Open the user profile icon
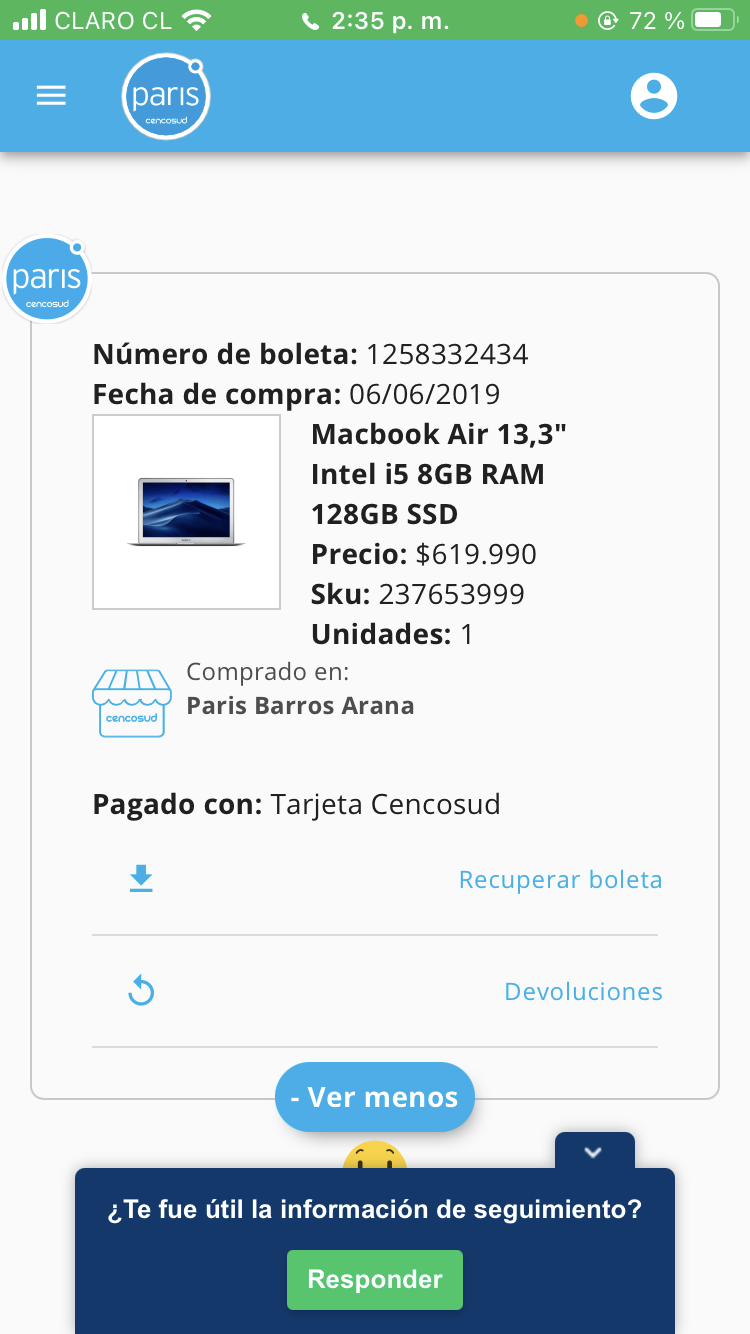The image size is (750, 1334). (x=654, y=96)
